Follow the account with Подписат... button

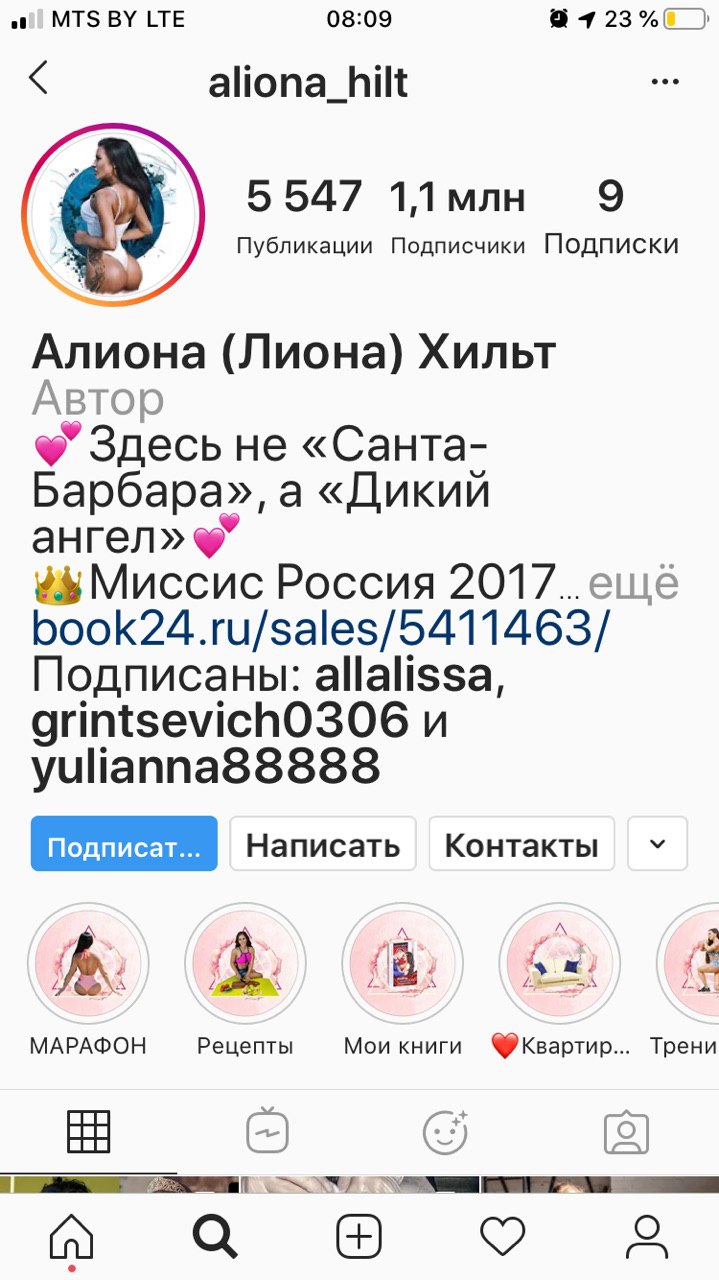(x=124, y=844)
